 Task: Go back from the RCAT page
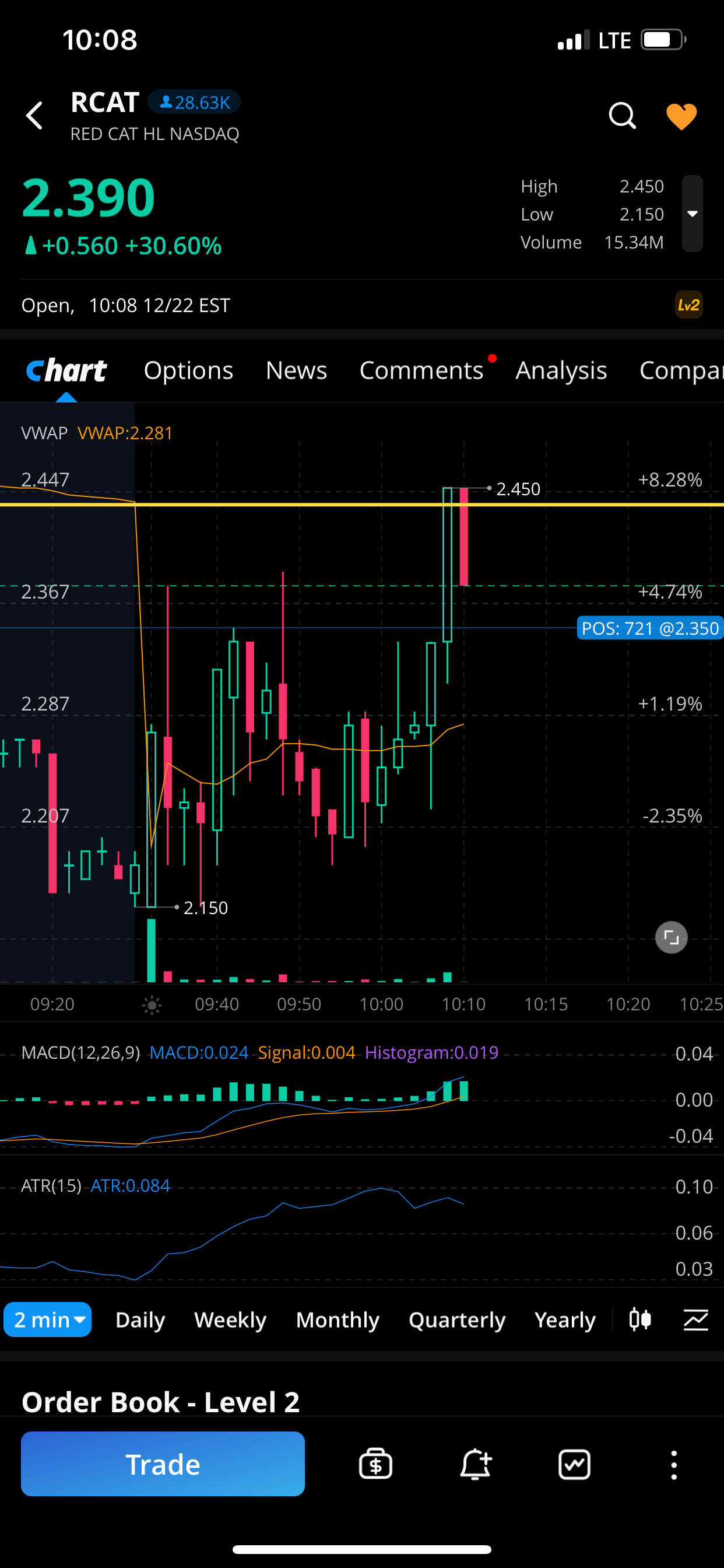(34, 116)
